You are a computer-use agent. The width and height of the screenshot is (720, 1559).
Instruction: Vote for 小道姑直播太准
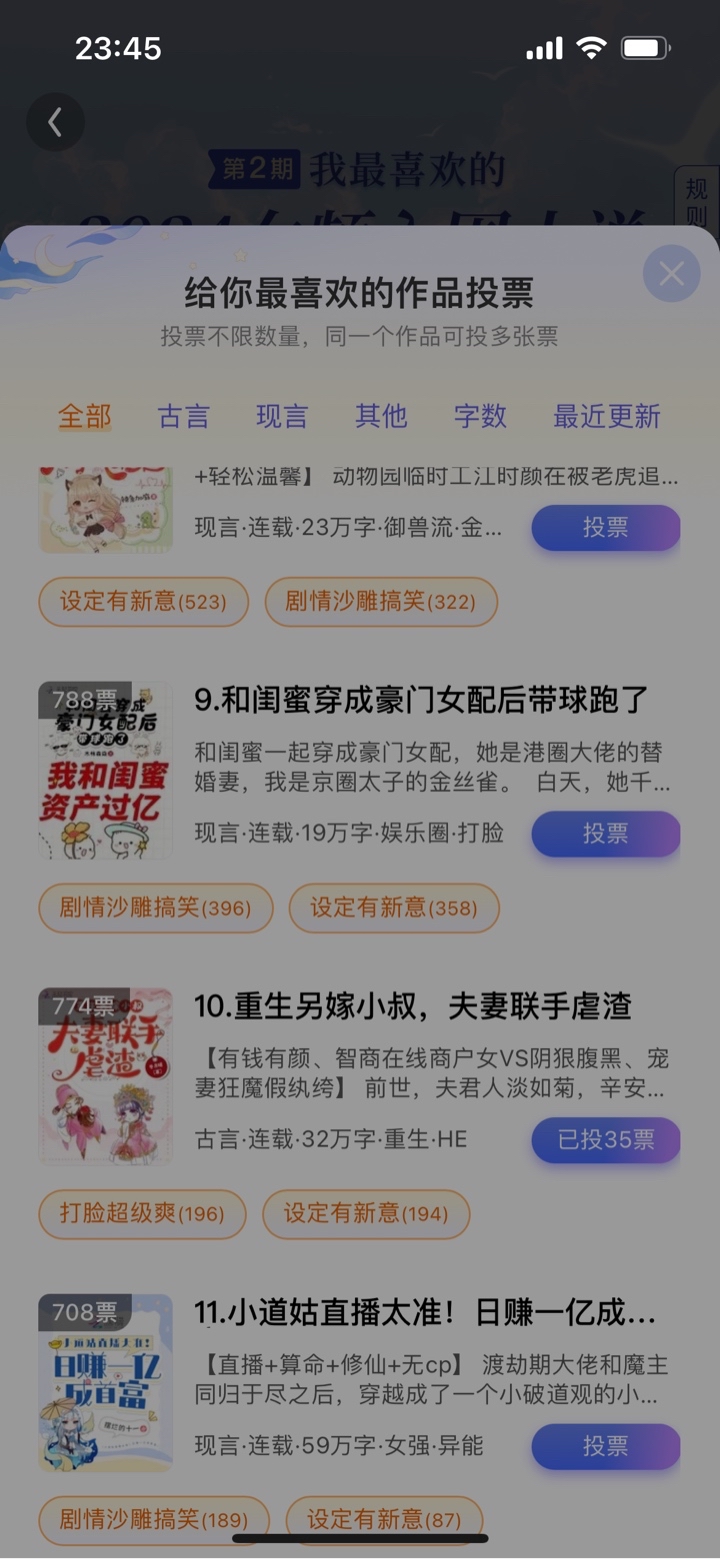pyautogui.click(x=605, y=1446)
